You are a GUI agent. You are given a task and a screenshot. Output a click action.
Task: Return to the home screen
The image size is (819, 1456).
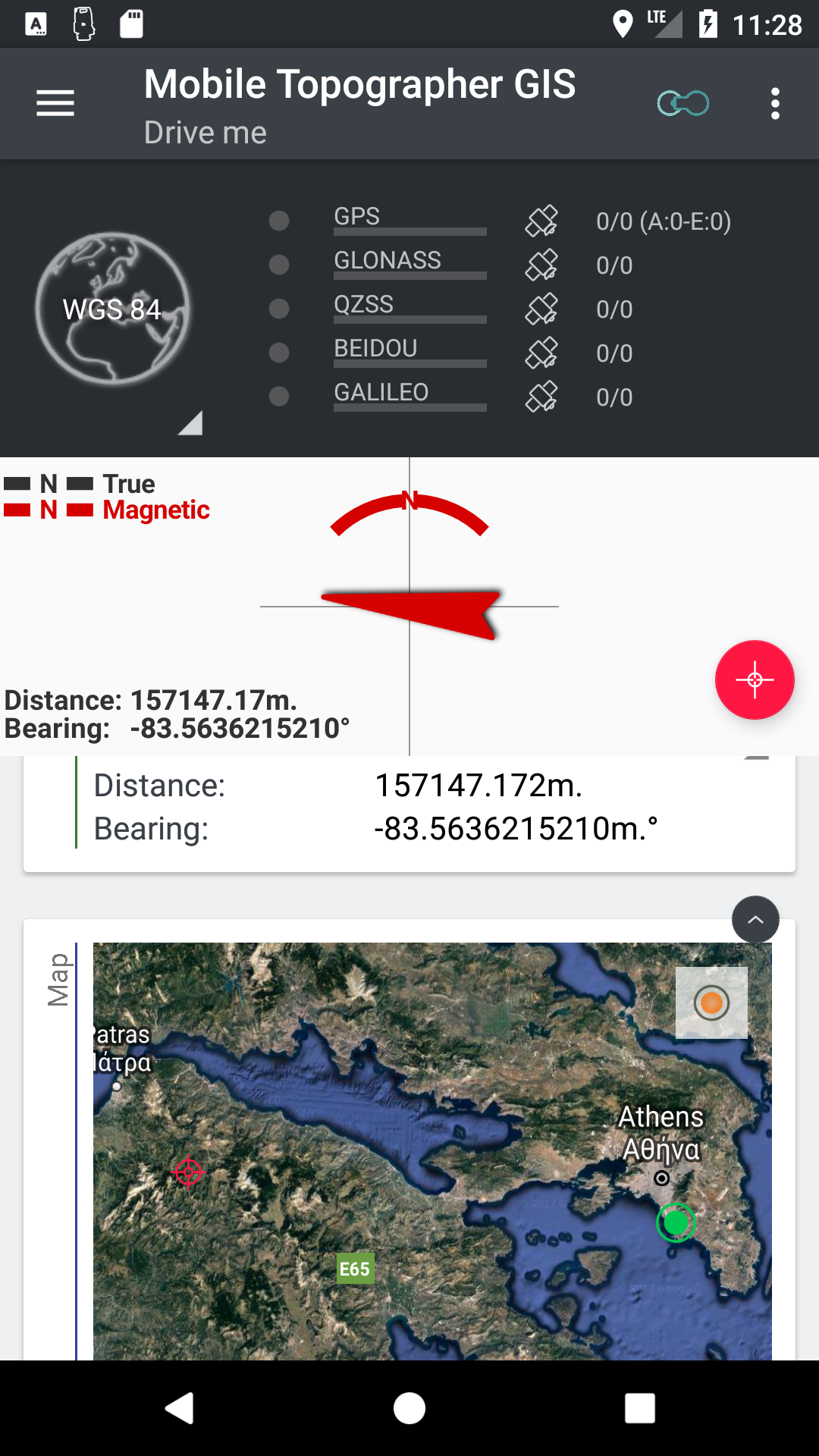(x=409, y=1408)
